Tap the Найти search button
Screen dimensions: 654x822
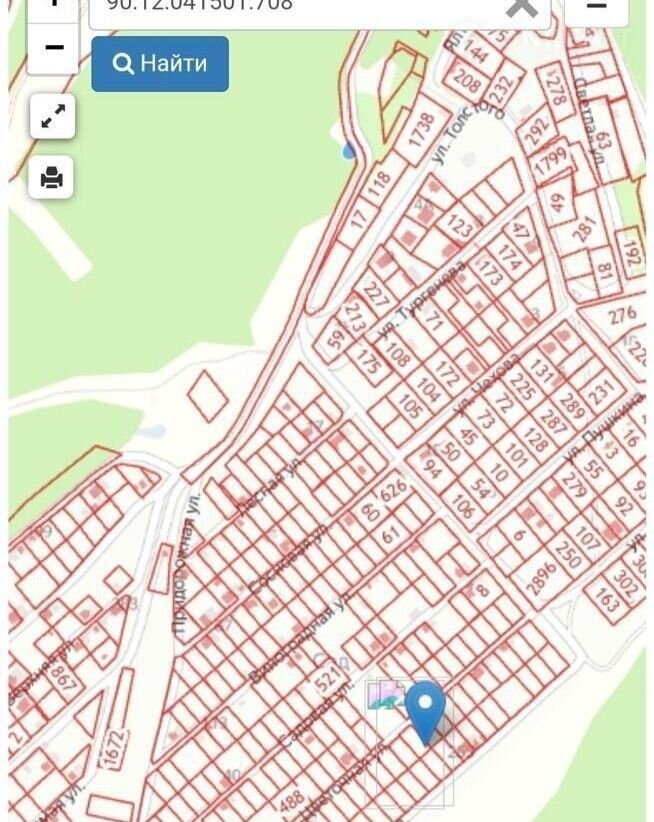(160, 64)
